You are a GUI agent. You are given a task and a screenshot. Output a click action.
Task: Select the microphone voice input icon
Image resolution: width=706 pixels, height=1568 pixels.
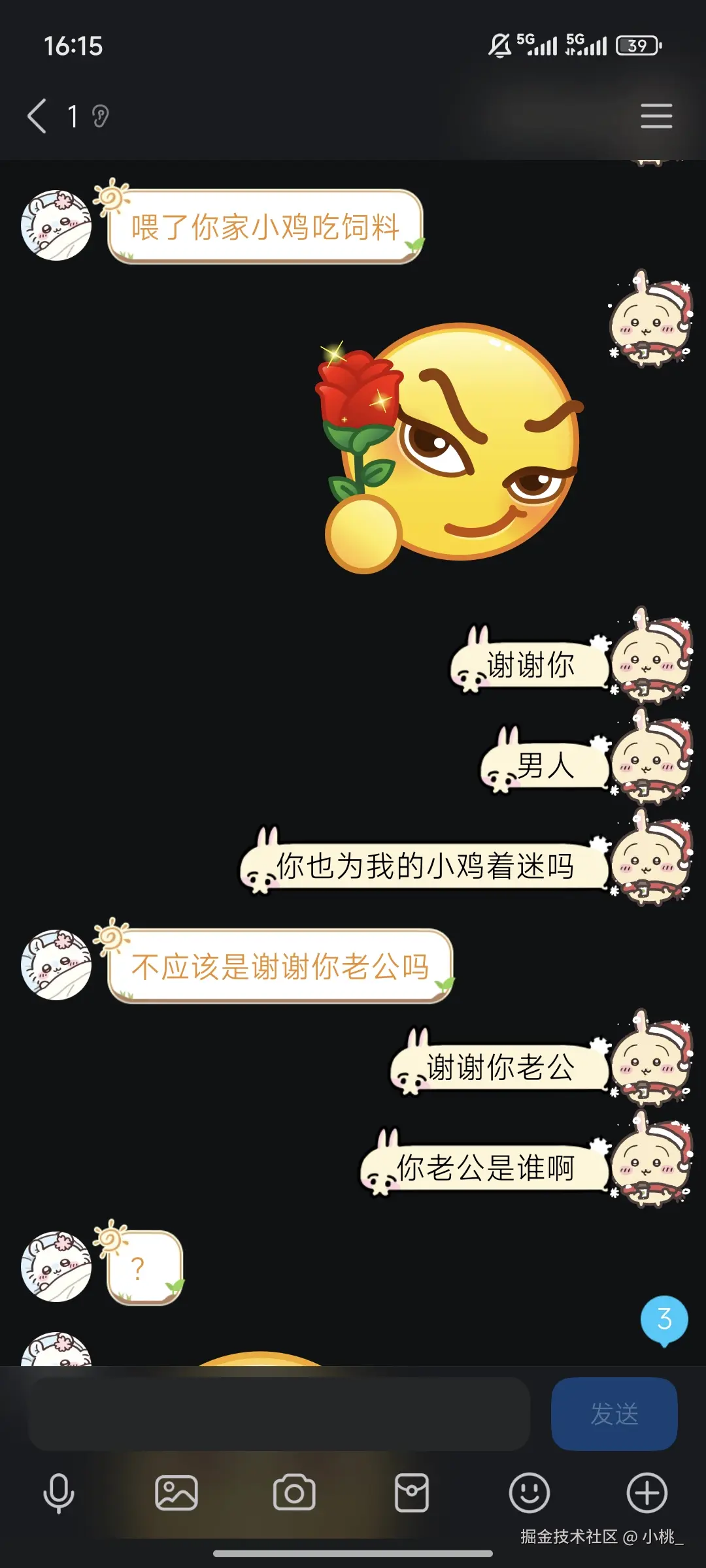click(58, 1492)
